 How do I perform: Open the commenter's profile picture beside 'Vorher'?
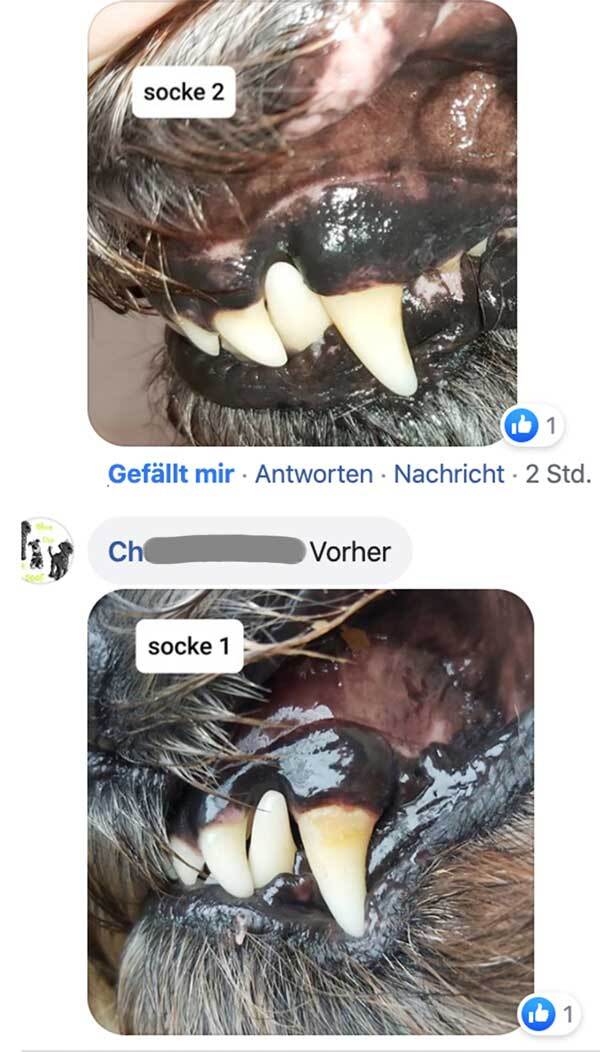click(x=46, y=550)
